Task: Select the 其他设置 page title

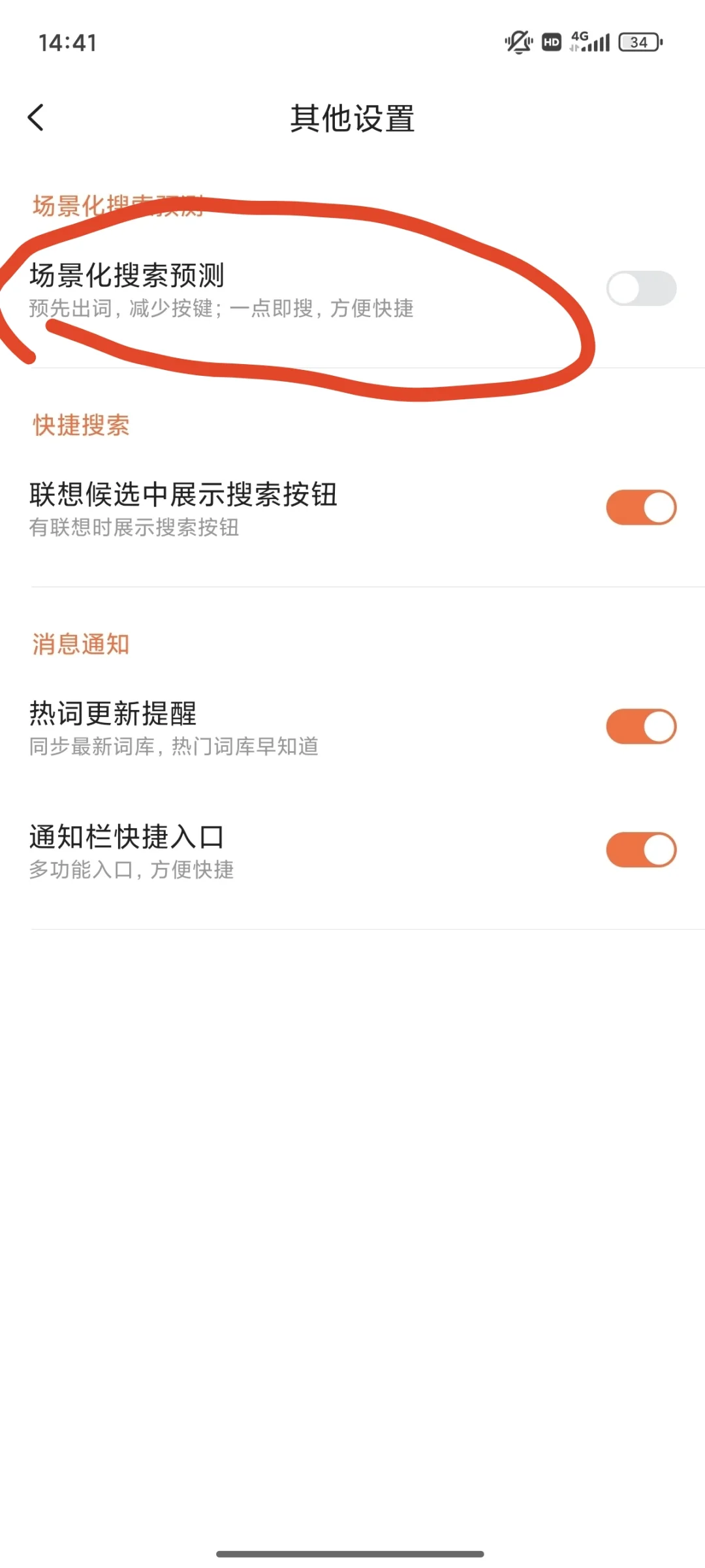Action: [352, 117]
